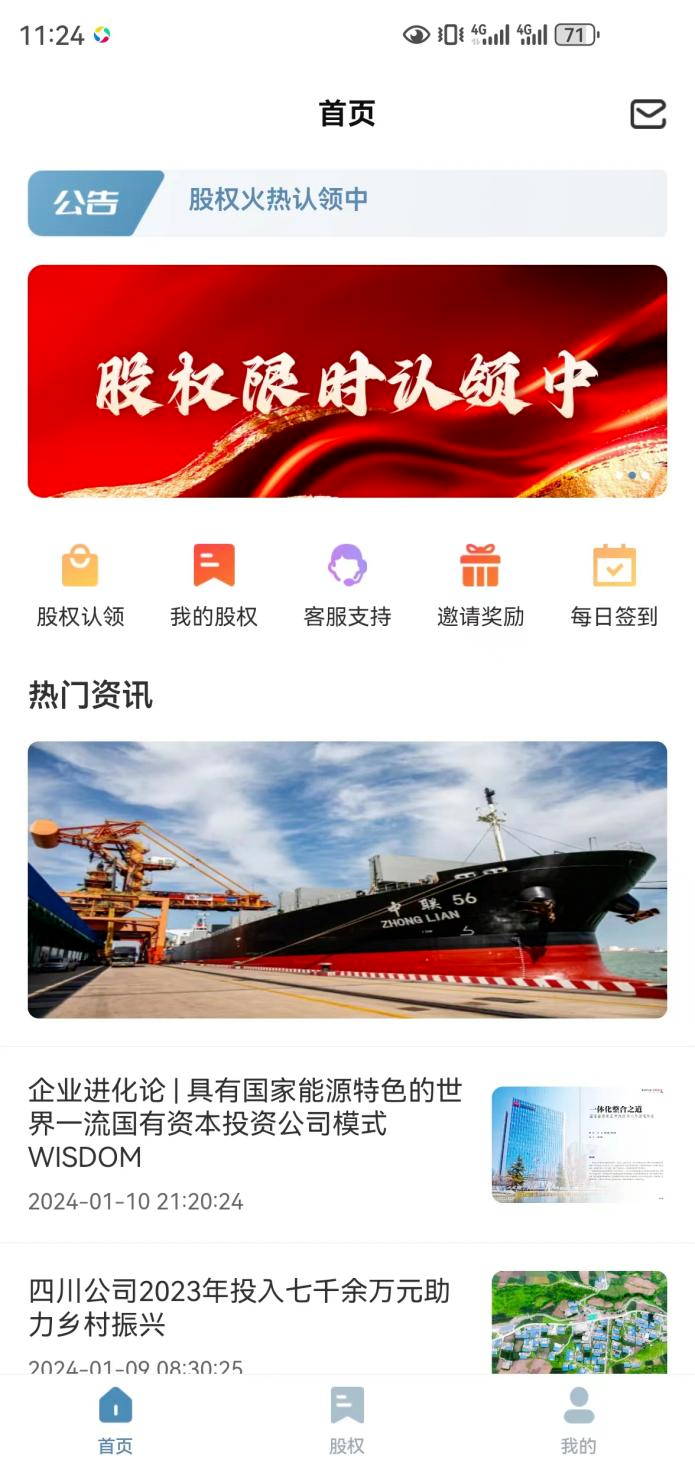Image resolution: width=695 pixels, height=1466 pixels.
Task: Open the messages envelope icon
Action: (647, 114)
